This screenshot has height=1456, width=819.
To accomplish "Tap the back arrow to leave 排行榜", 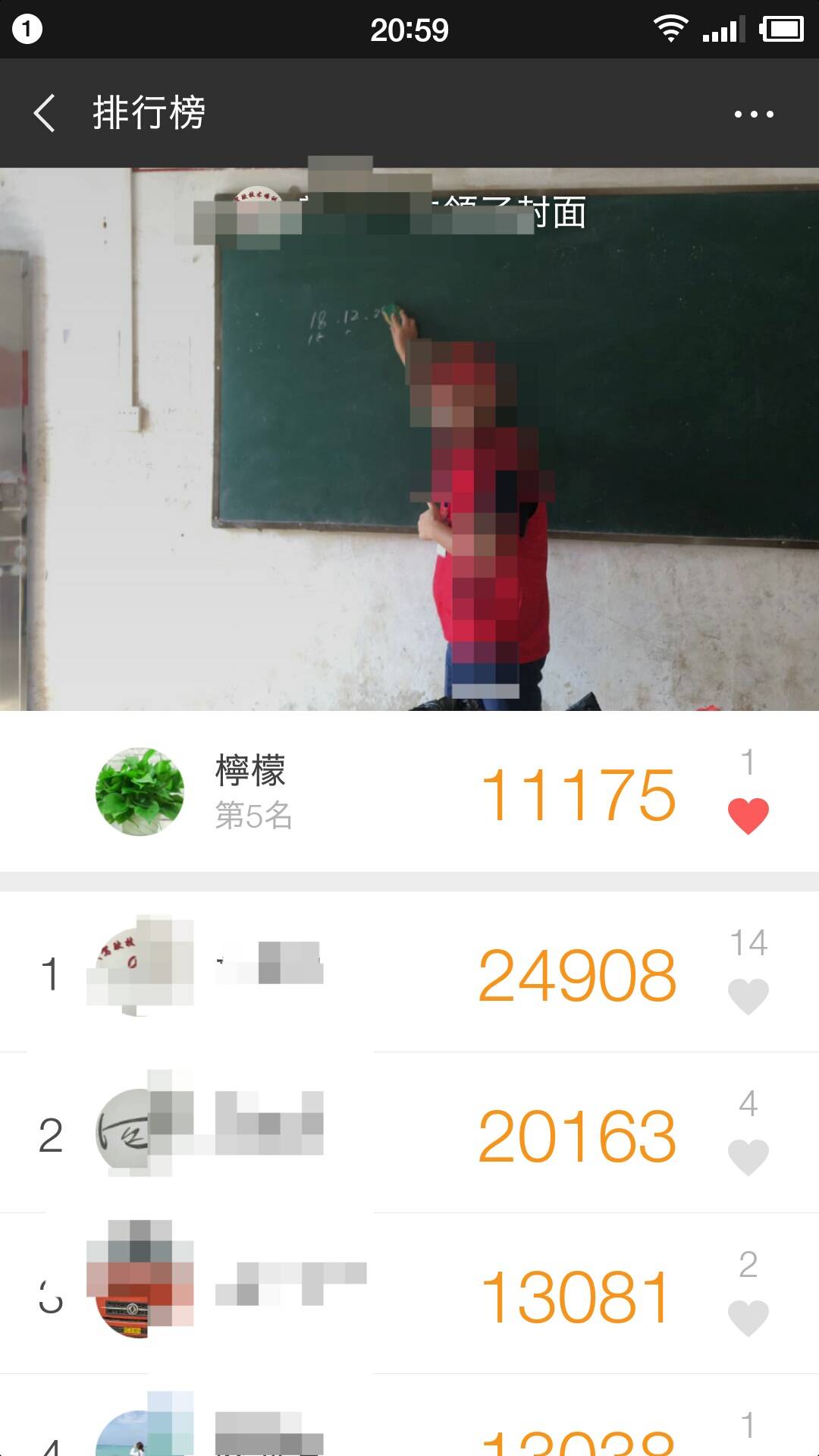I will pos(43,114).
